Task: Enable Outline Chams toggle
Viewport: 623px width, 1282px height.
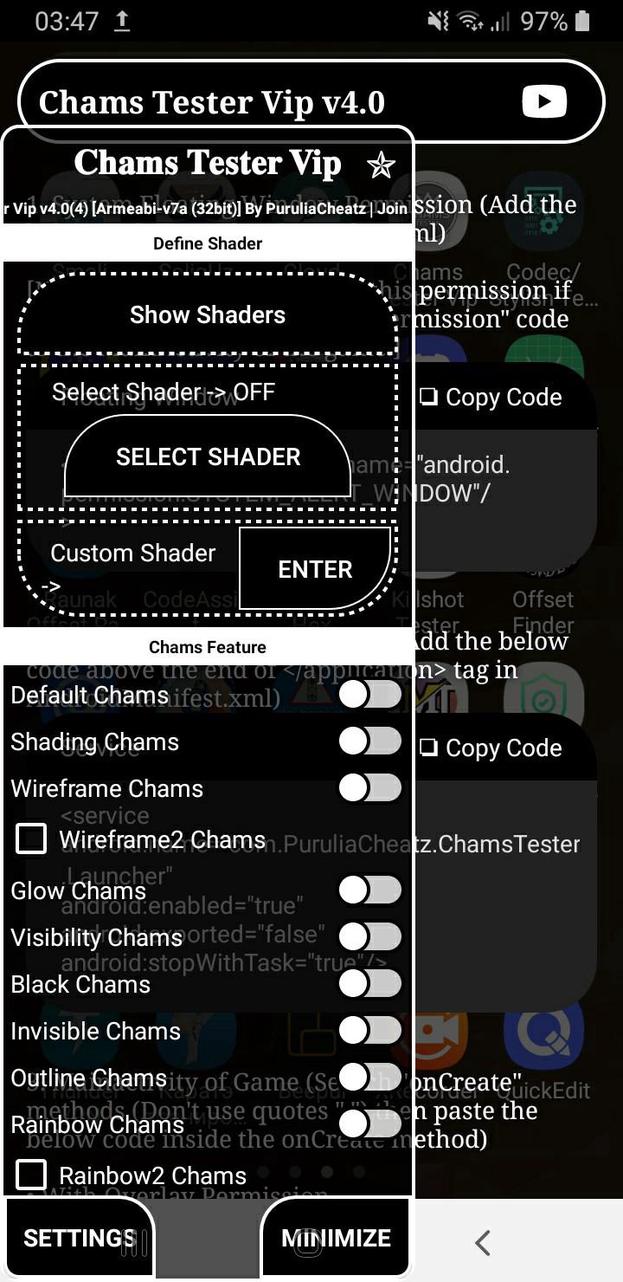Action: coord(370,1077)
